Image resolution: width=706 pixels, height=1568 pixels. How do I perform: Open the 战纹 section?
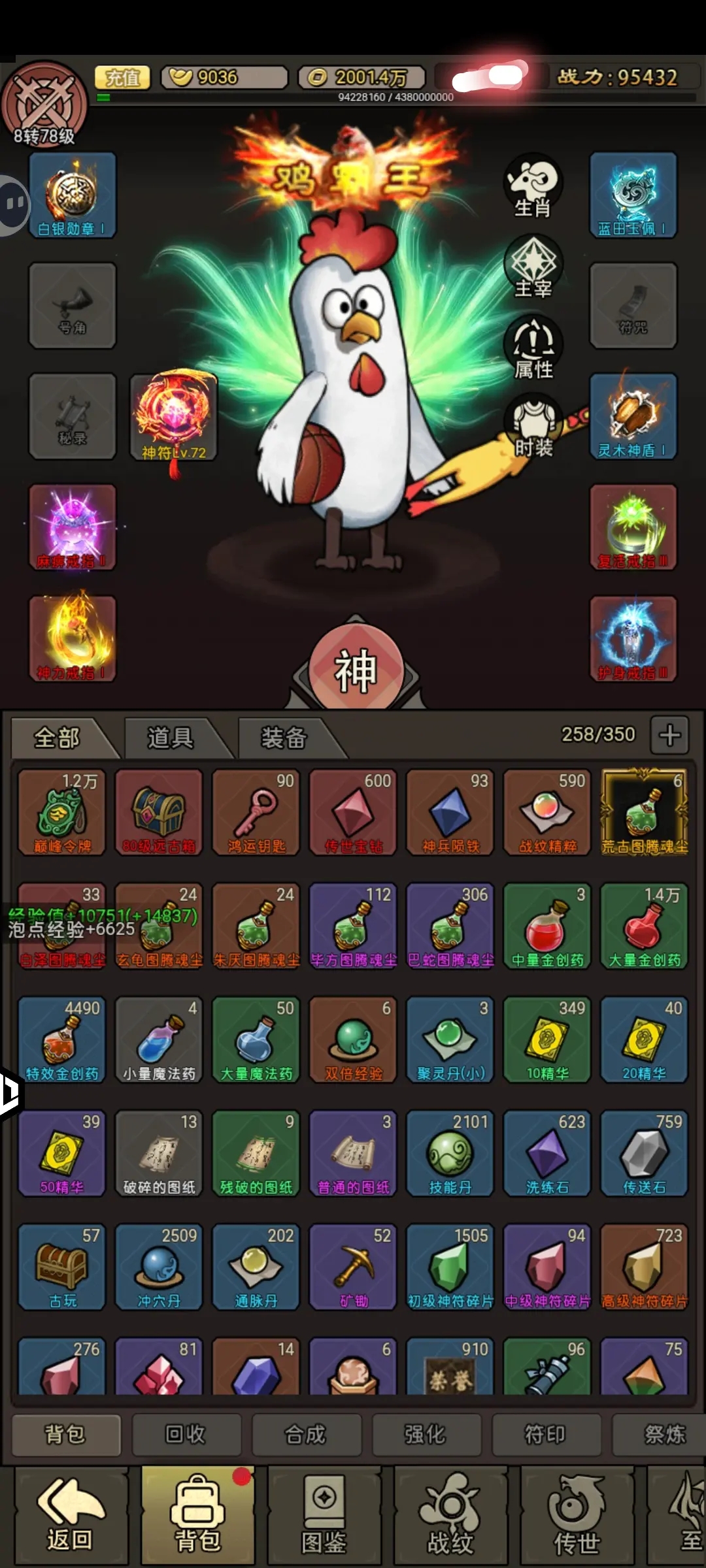(x=450, y=1516)
